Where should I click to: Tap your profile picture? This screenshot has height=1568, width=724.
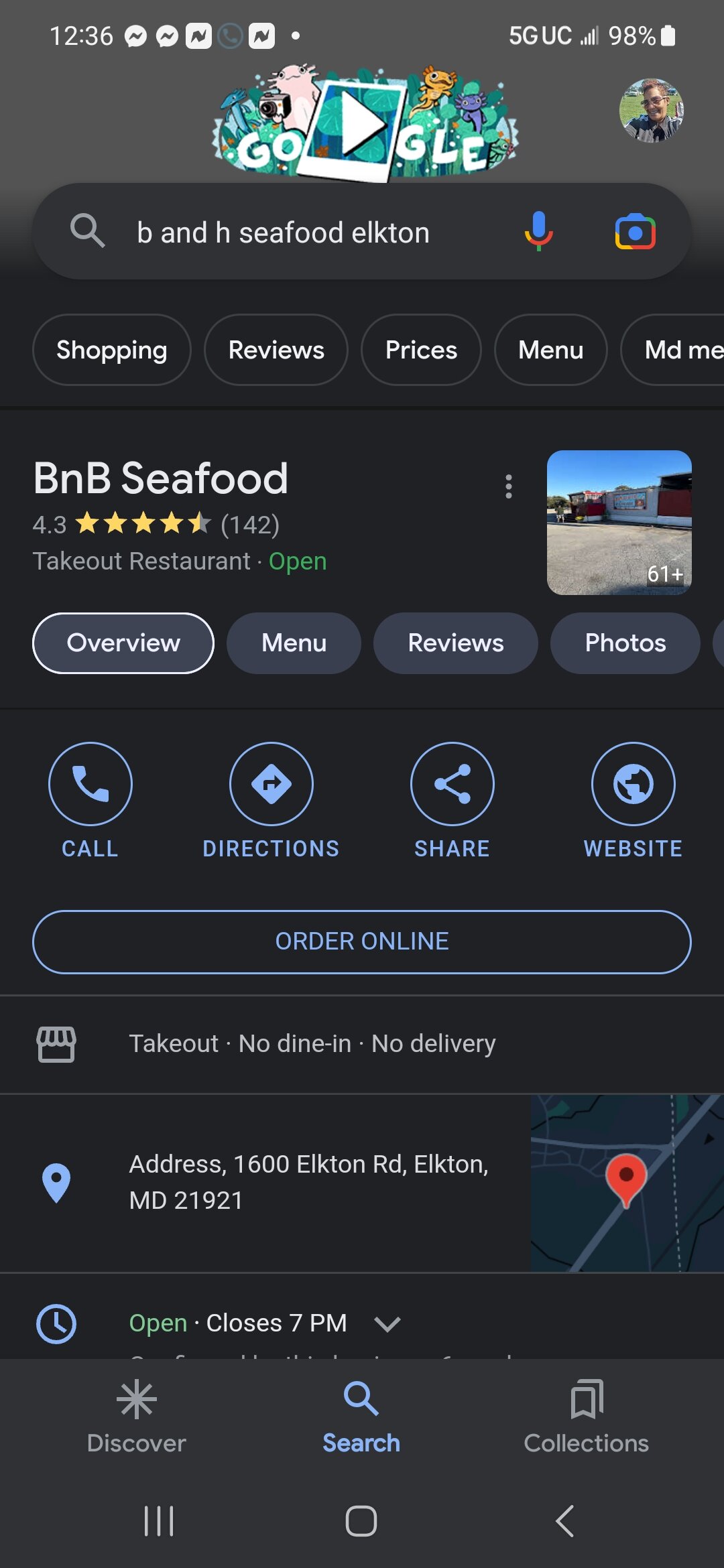click(651, 111)
